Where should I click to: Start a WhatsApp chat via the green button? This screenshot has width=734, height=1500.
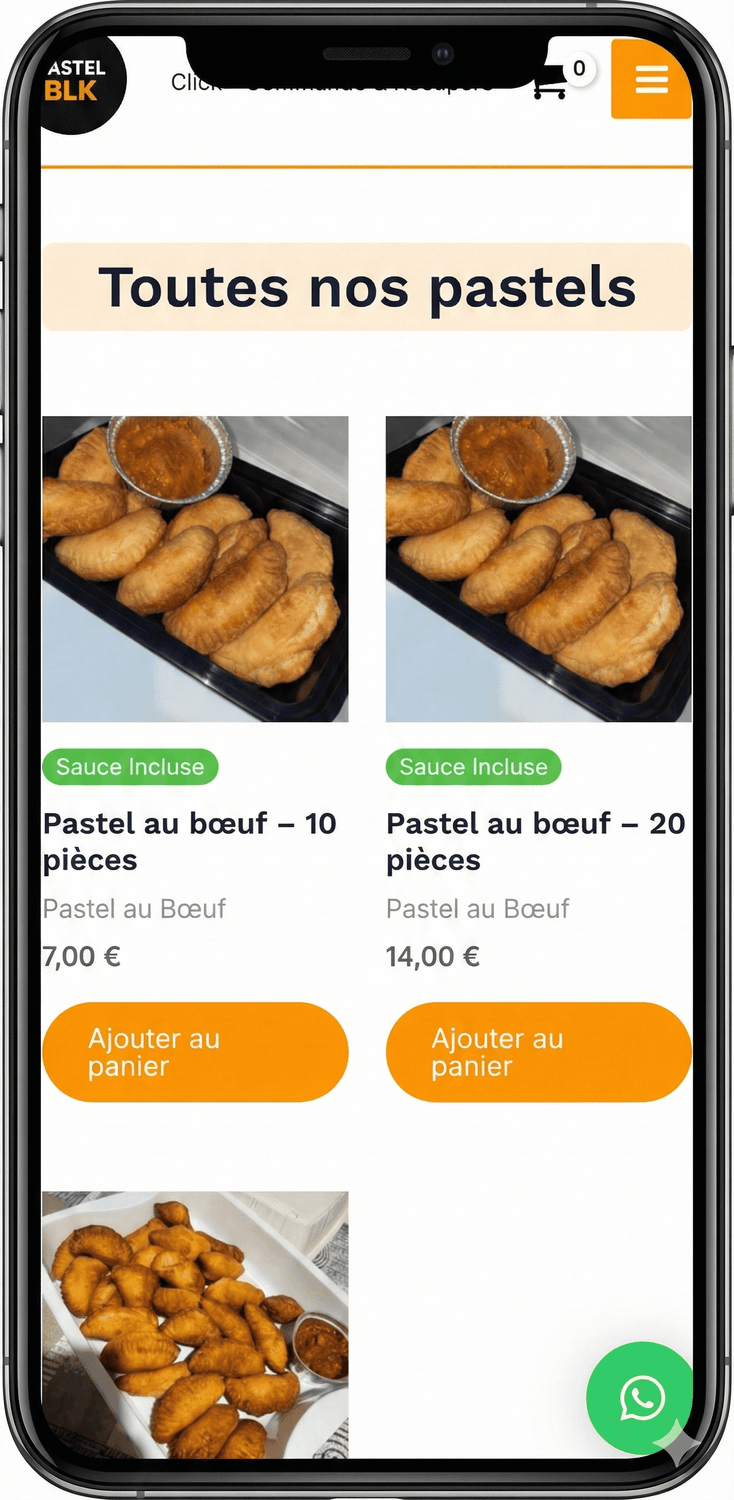pos(640,1397)
